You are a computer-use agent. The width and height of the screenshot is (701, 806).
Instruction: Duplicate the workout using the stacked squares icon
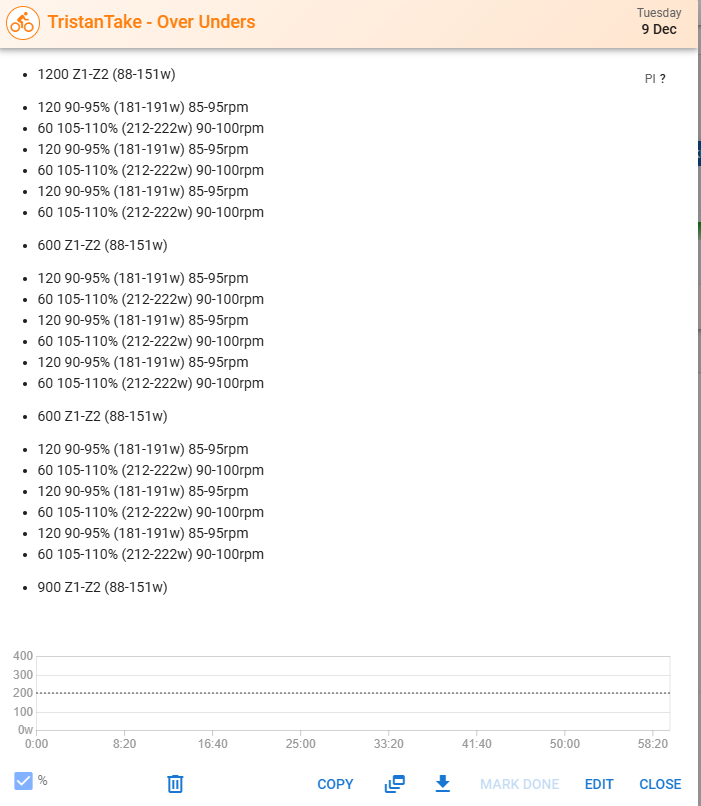click(395, 784)
